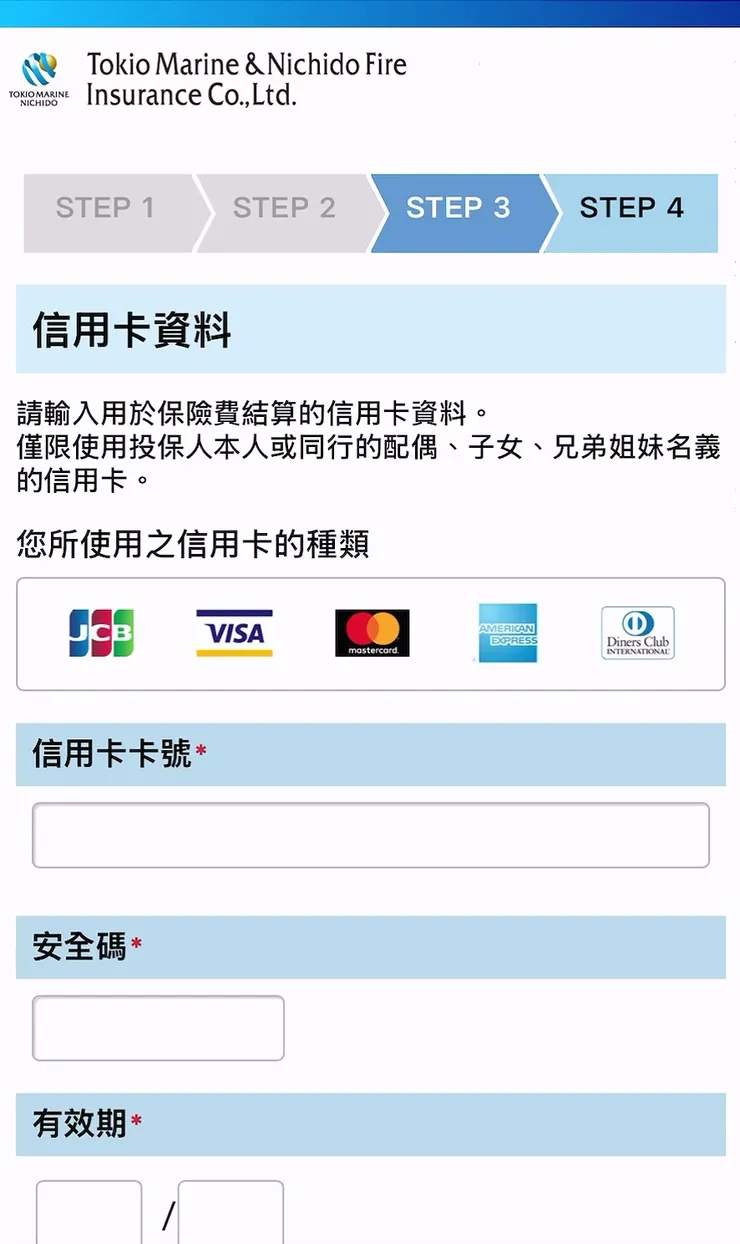This screenshot has width=740, height=1244.
Task: Click the security code input field
Action: (x=158, y=1028)
